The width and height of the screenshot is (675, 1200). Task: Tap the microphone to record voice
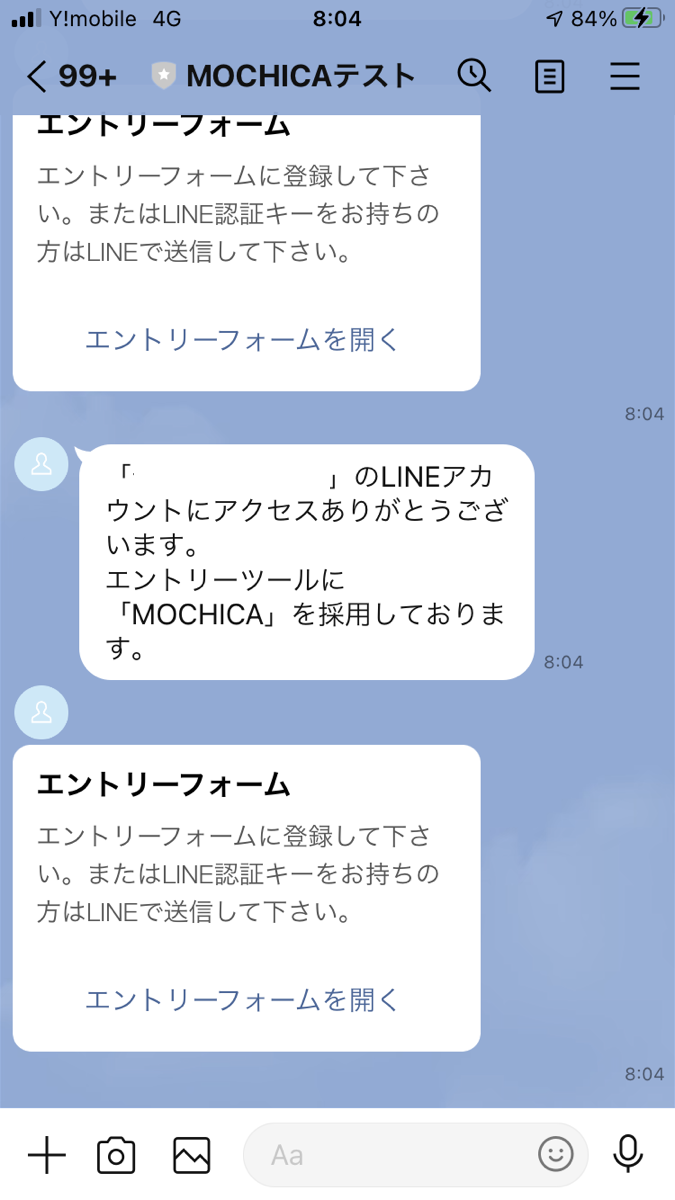point(628,1155)
